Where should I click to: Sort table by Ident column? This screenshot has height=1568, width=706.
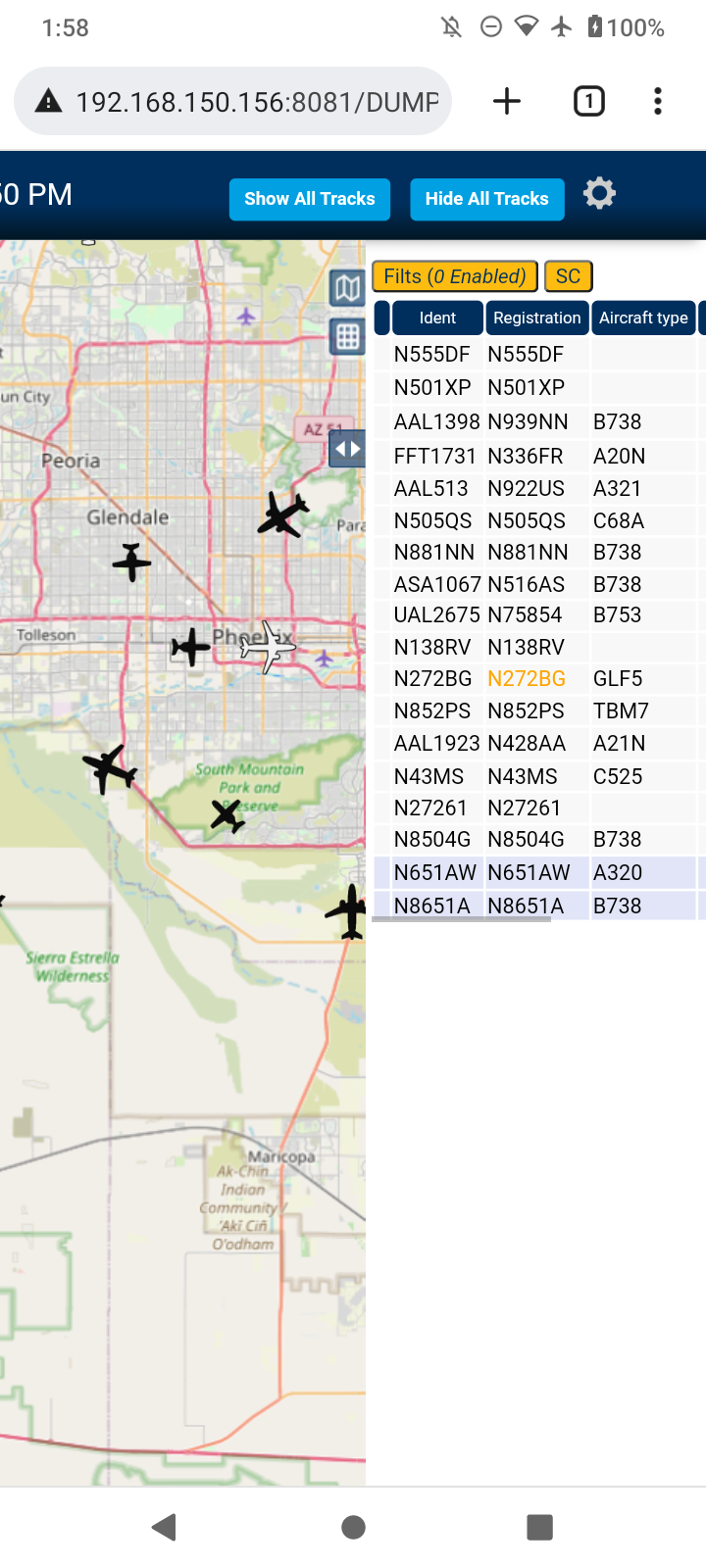click(x=437, y=318)
